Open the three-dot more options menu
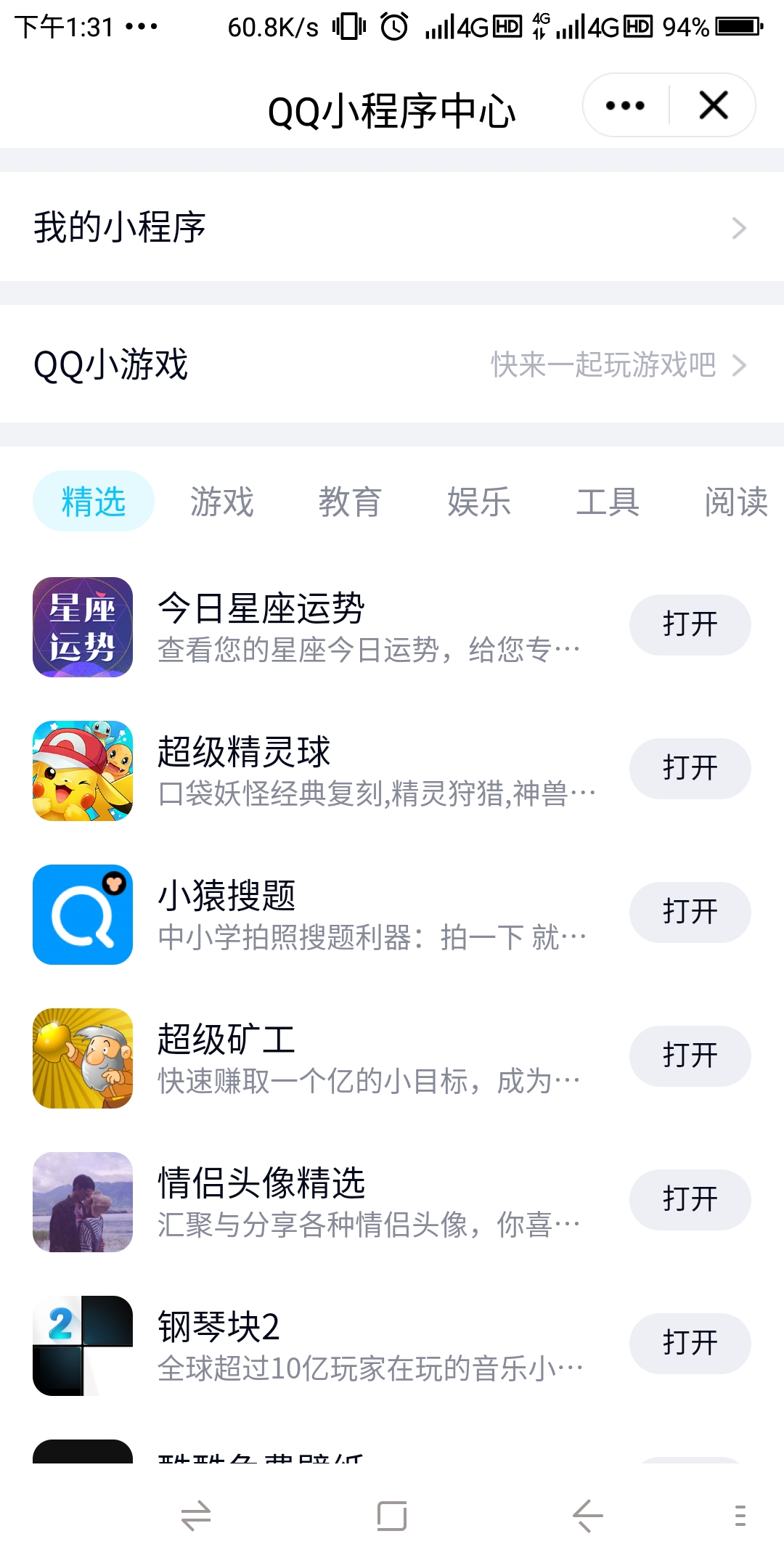Image resolution: width=784 pixels, height=1568 pixels. click(625, 106)
